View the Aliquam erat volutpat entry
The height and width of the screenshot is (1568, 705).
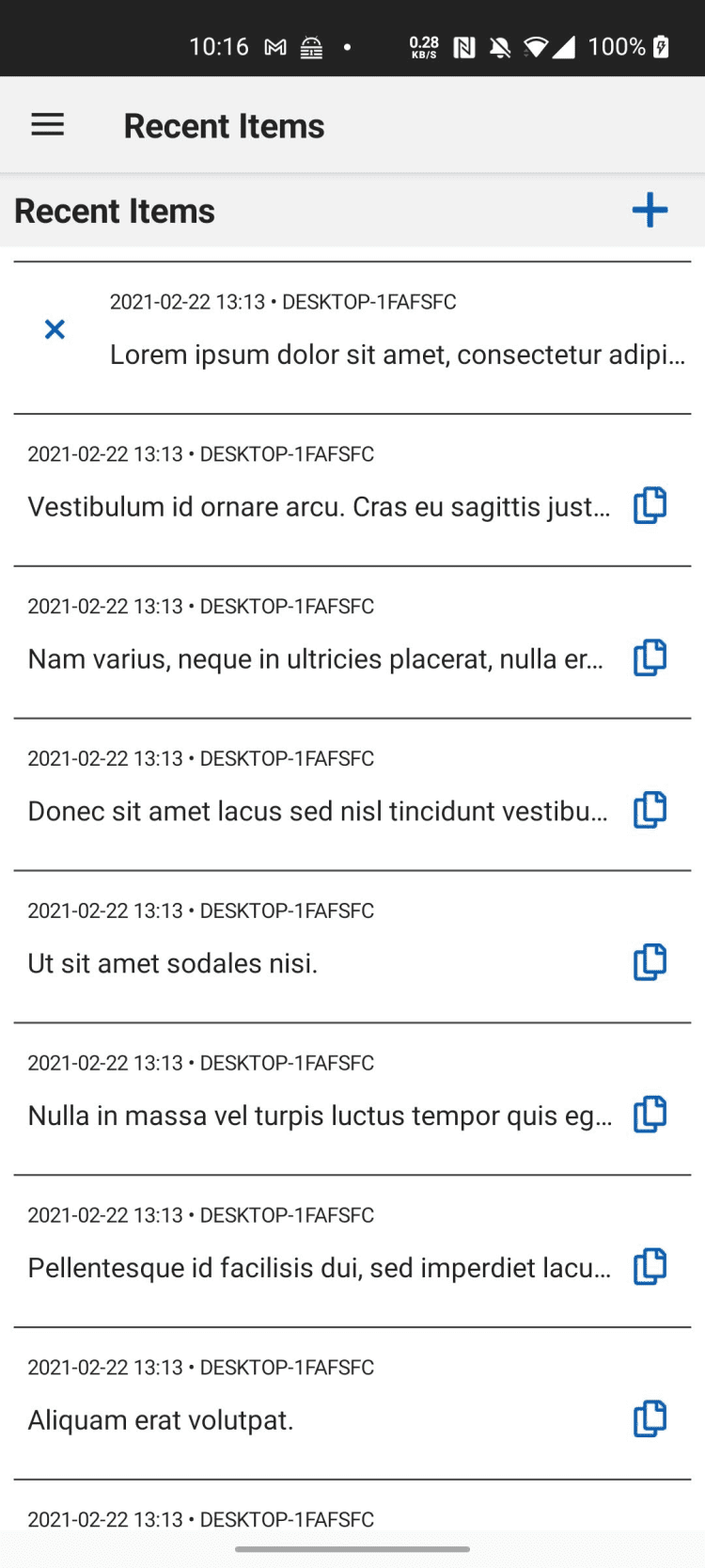pos(161,1421)
